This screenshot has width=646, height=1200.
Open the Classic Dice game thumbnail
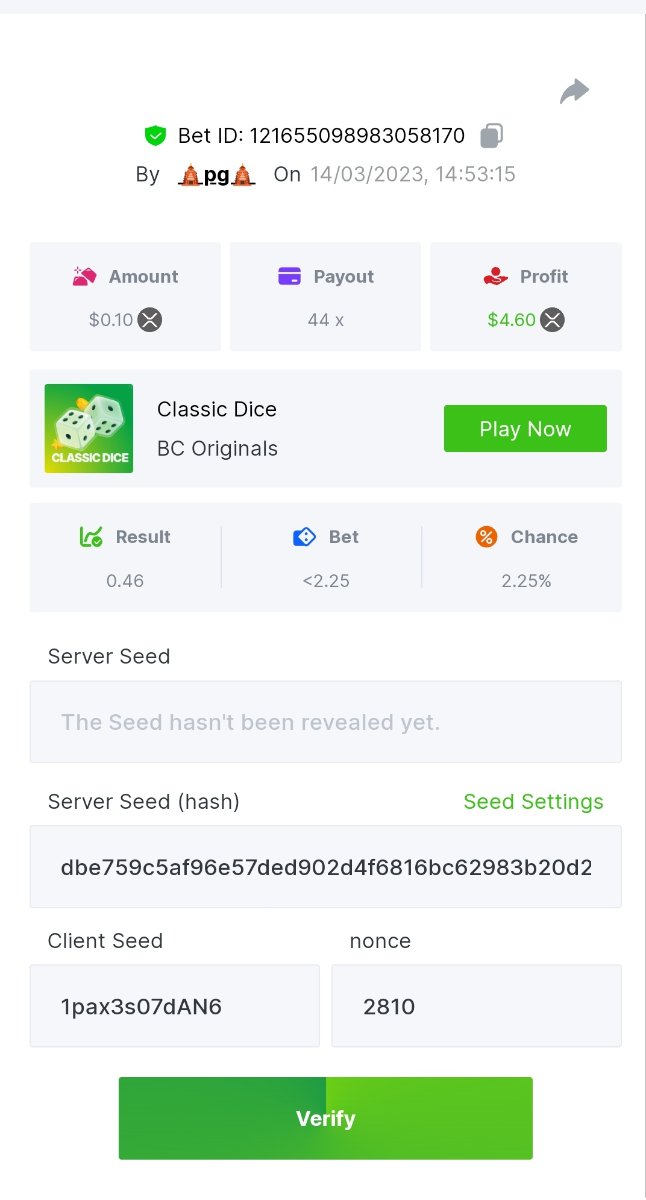(89, 429)
